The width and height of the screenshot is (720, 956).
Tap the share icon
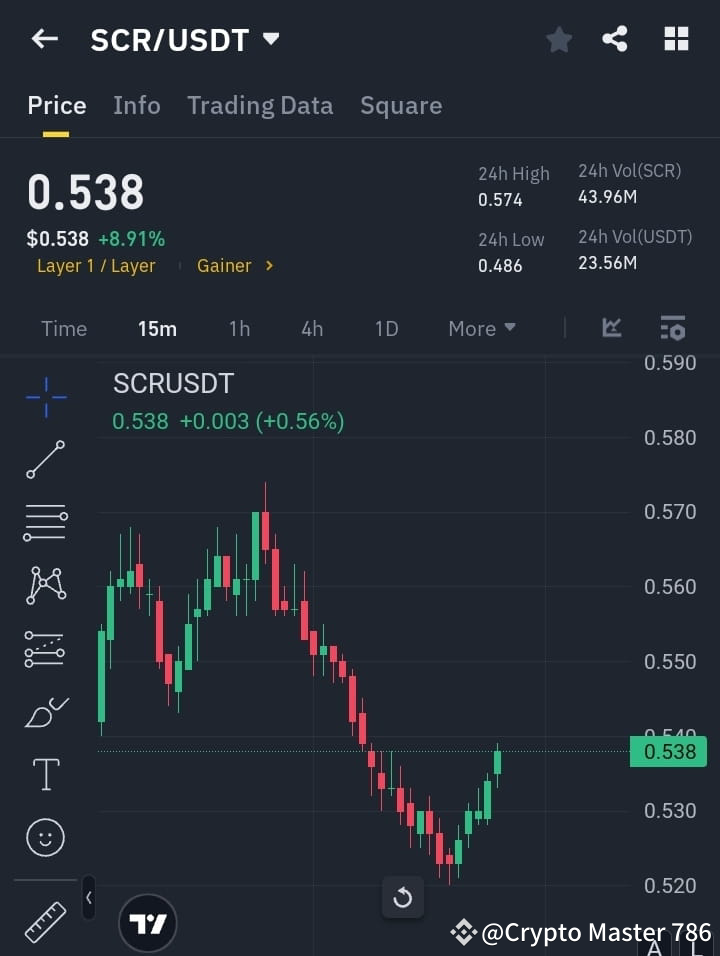[x=616, y=39]
